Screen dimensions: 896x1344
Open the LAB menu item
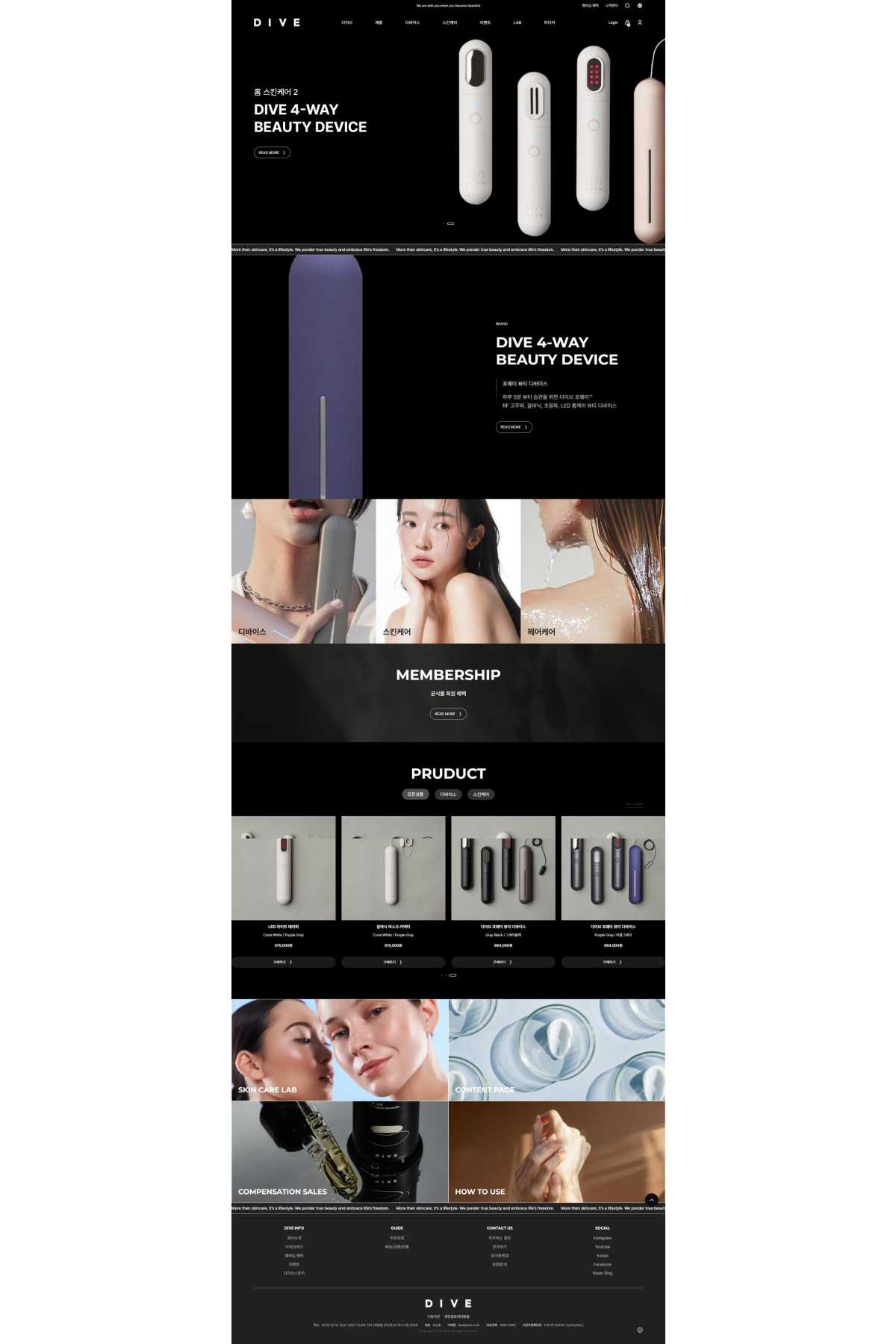517,22
